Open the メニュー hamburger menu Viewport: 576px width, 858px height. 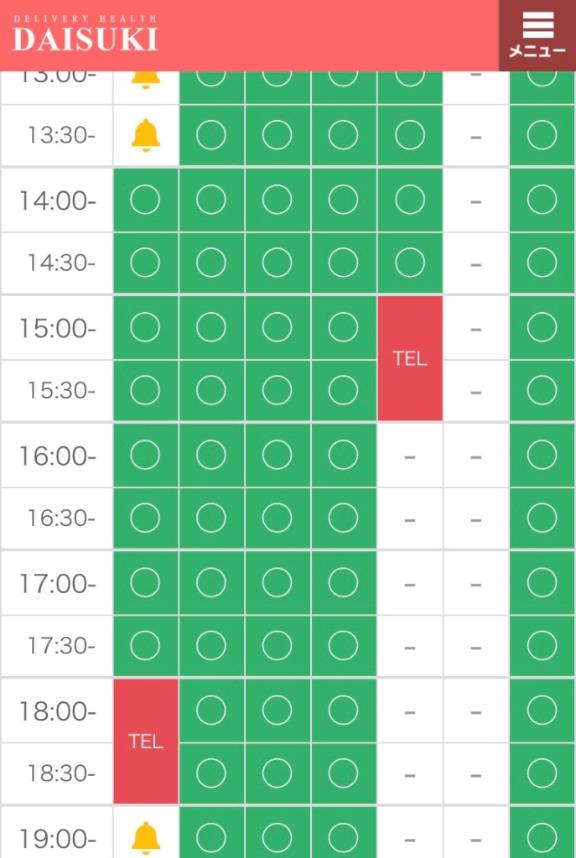point(537,35)
